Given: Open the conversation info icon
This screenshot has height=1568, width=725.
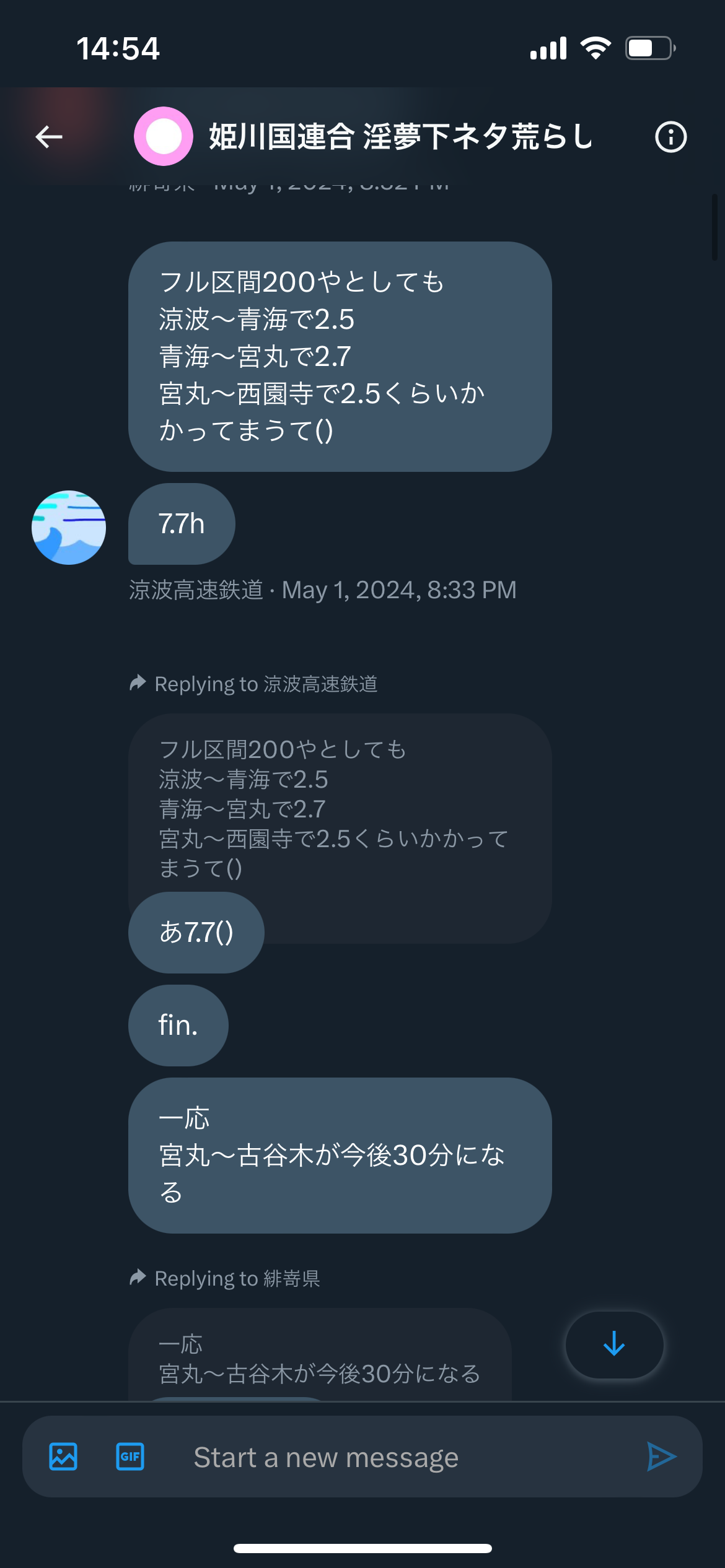Looking at the screenshot, I should click(670, 137).
